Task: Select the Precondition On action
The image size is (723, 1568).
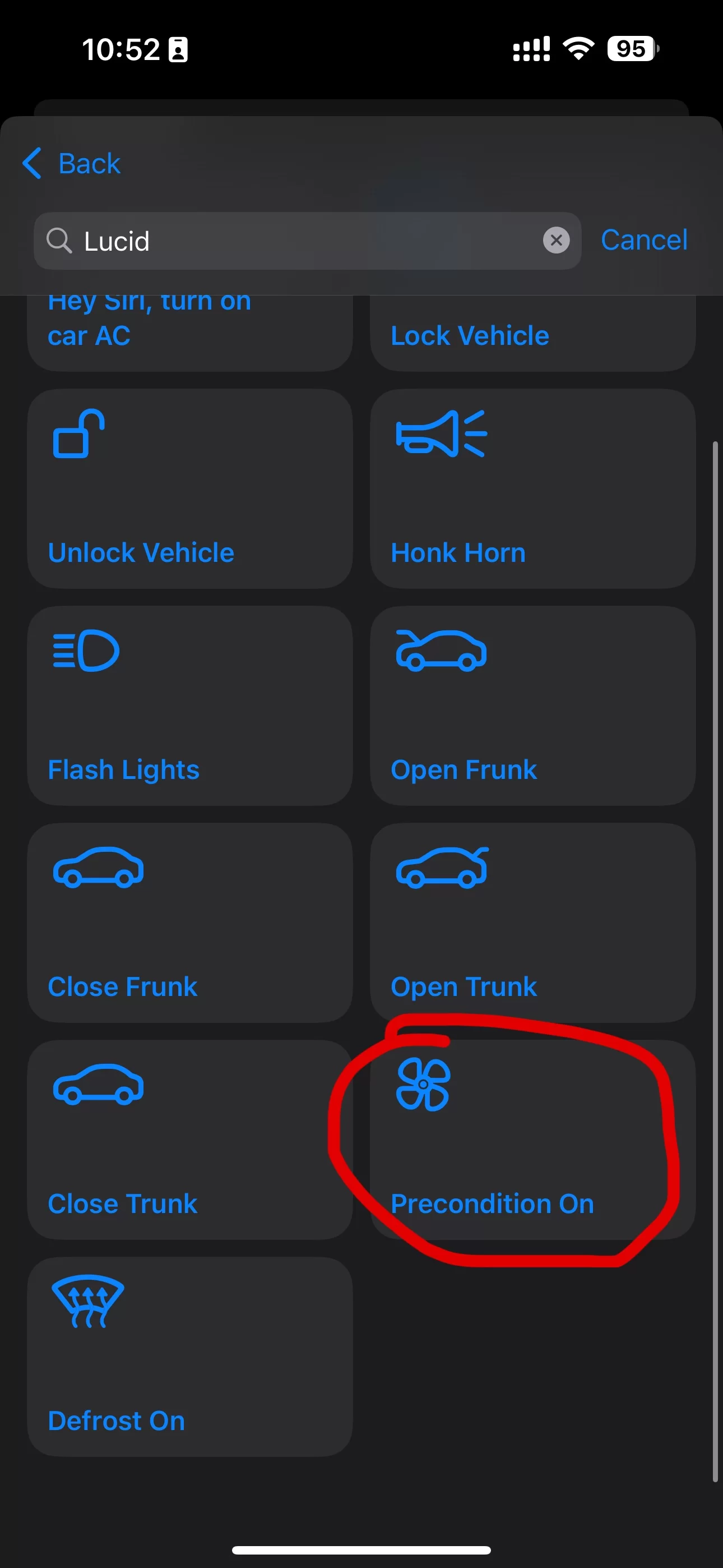Action: tap(532, 1139)
